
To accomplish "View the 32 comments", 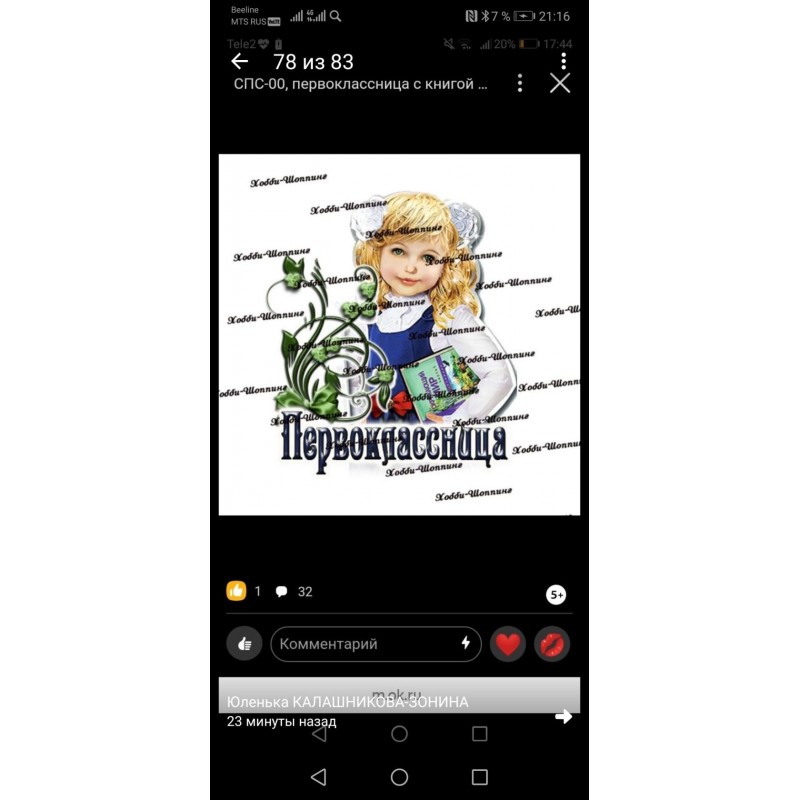I will click(294, 591).
